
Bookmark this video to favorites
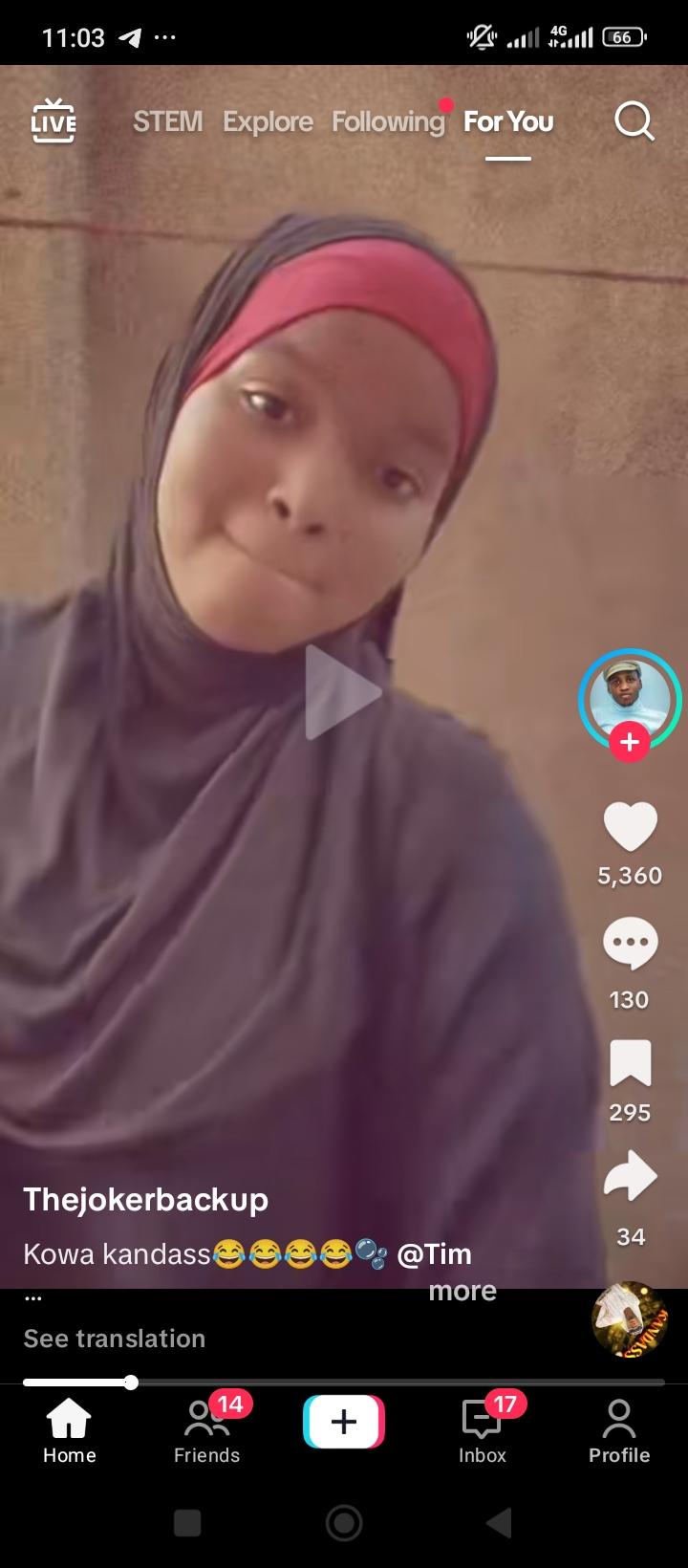(x=630, y=1063)
